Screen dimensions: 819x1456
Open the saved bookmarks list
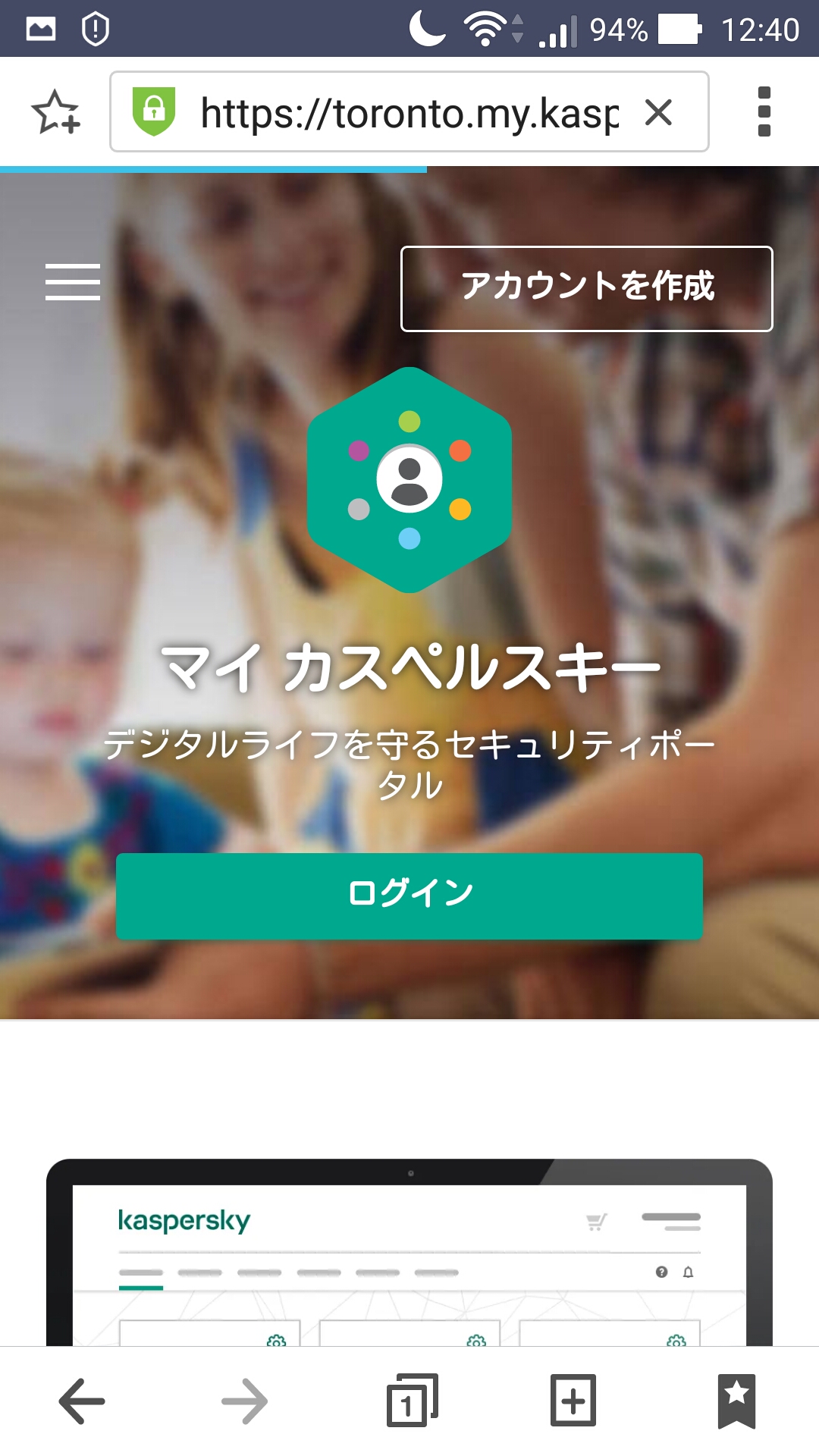coord(736,1401)
